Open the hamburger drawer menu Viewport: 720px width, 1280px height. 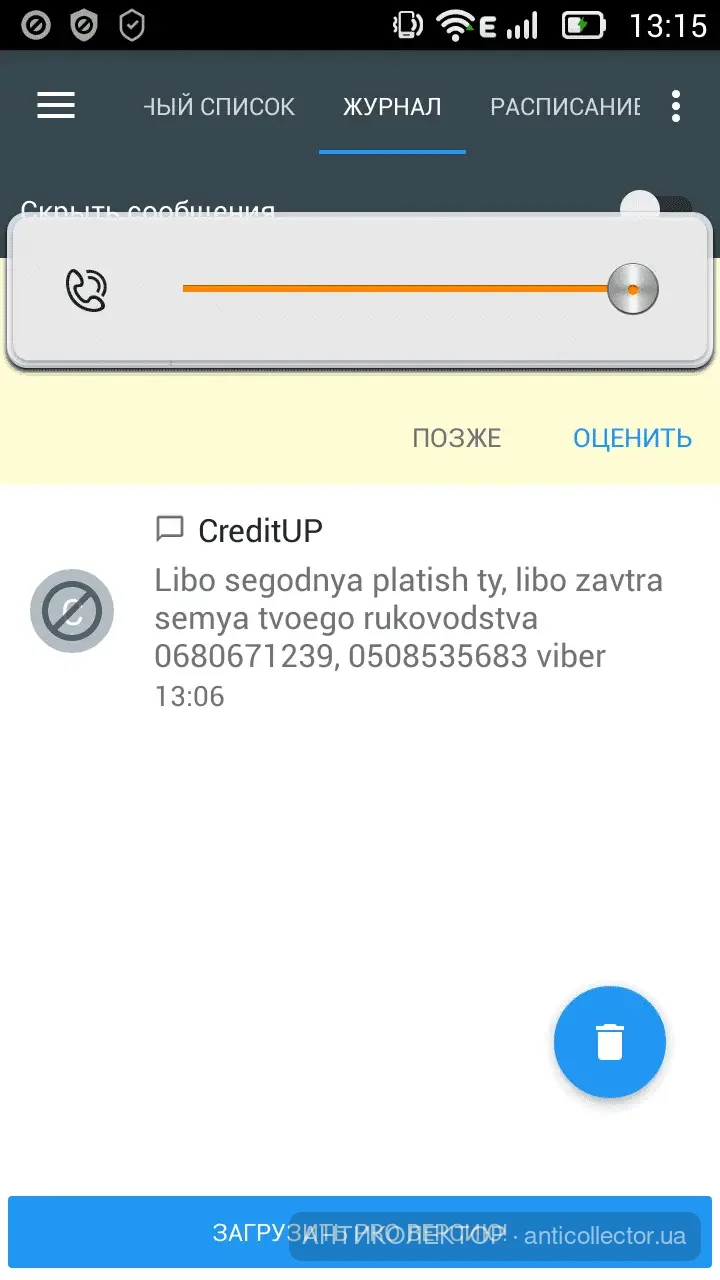click(56, 106)
